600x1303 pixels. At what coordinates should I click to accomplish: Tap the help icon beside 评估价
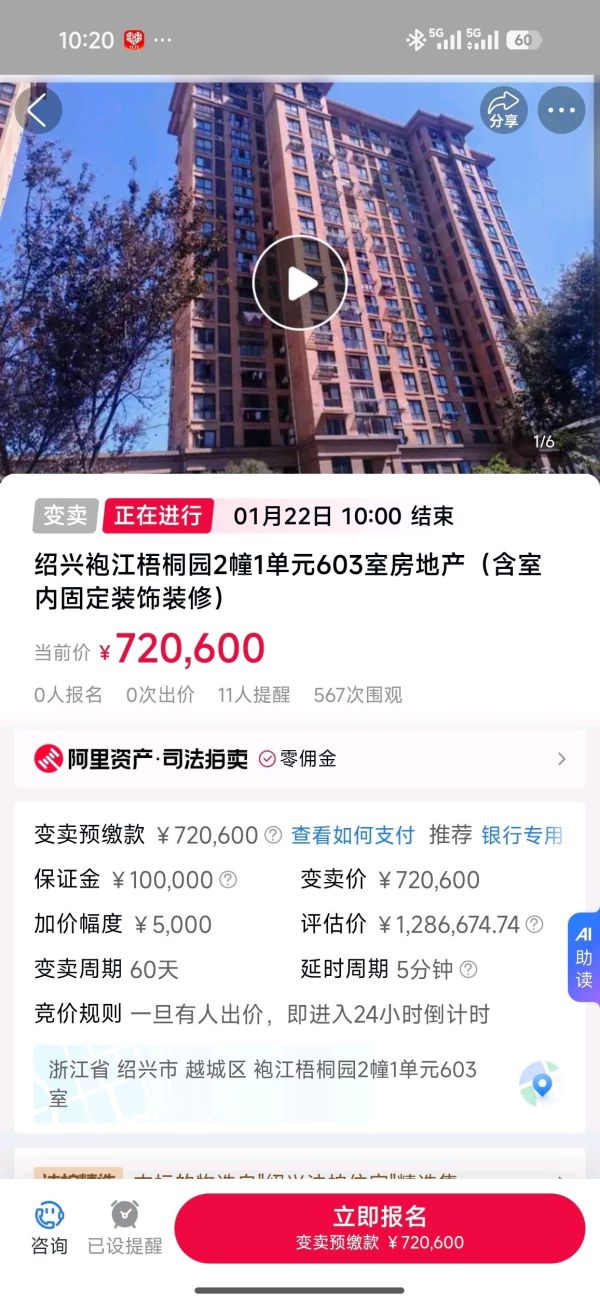(534, 924)
